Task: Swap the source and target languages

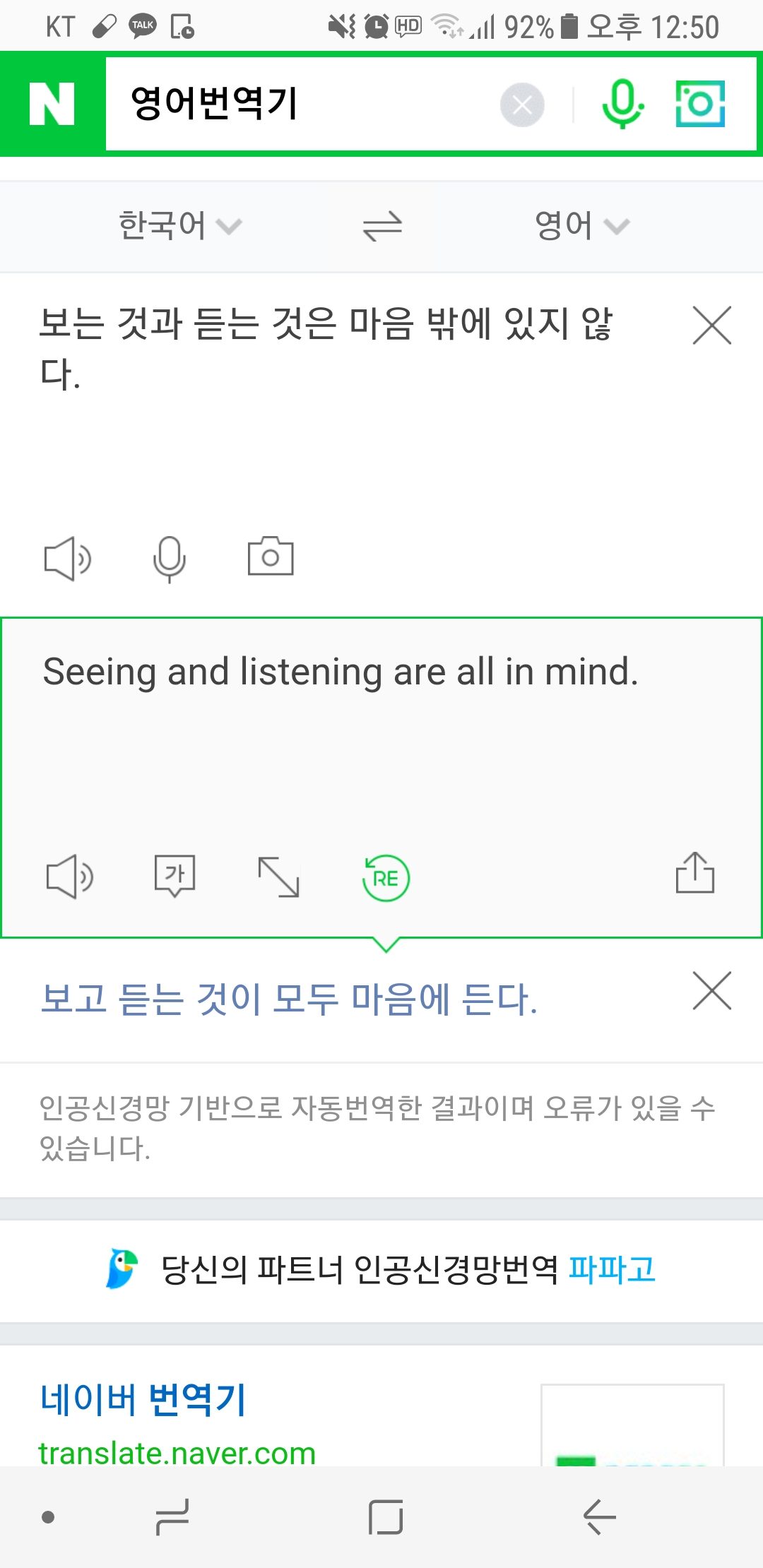Action: click(382, 227)
